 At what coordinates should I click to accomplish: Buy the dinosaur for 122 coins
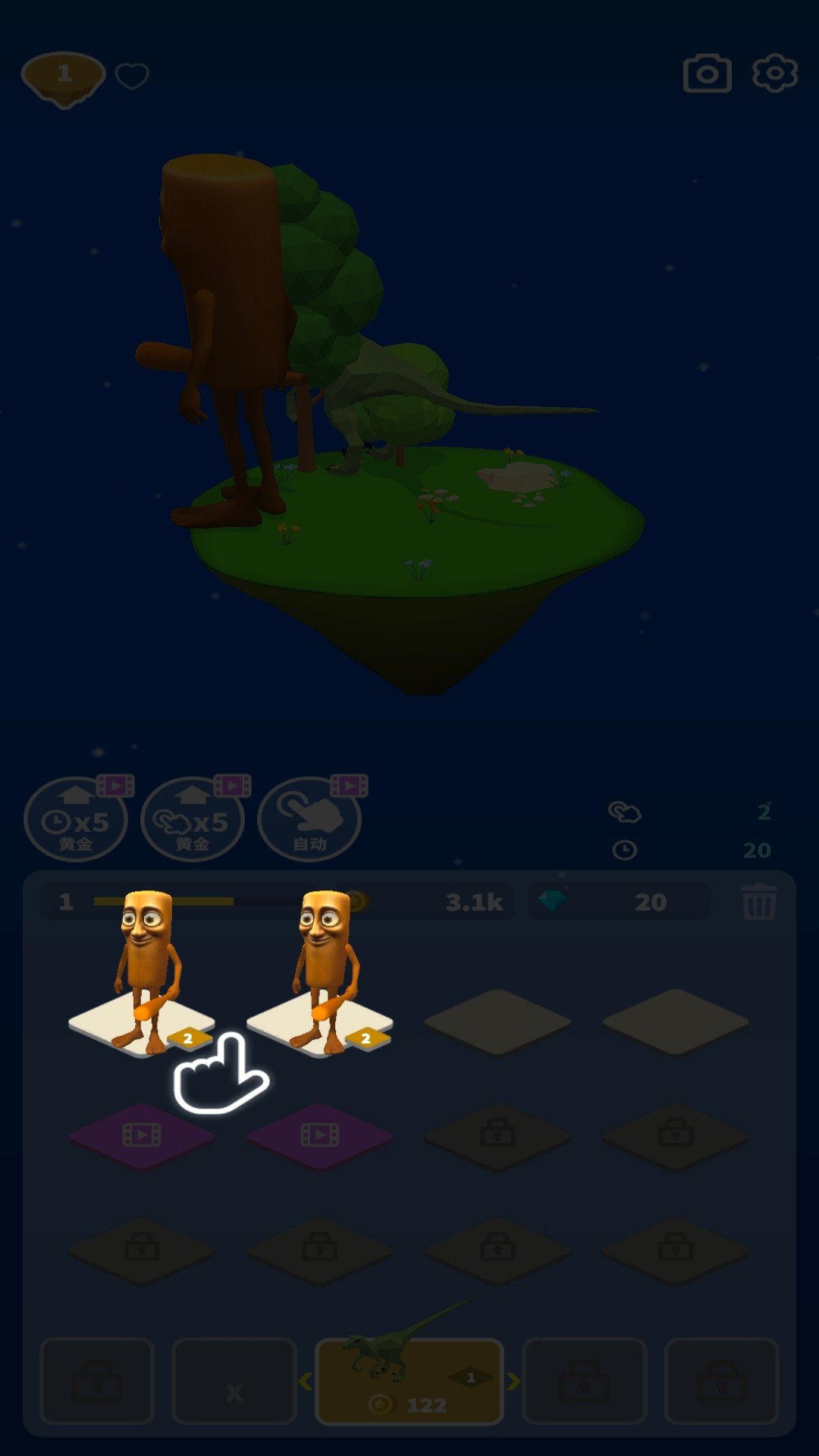point(409,1382)
